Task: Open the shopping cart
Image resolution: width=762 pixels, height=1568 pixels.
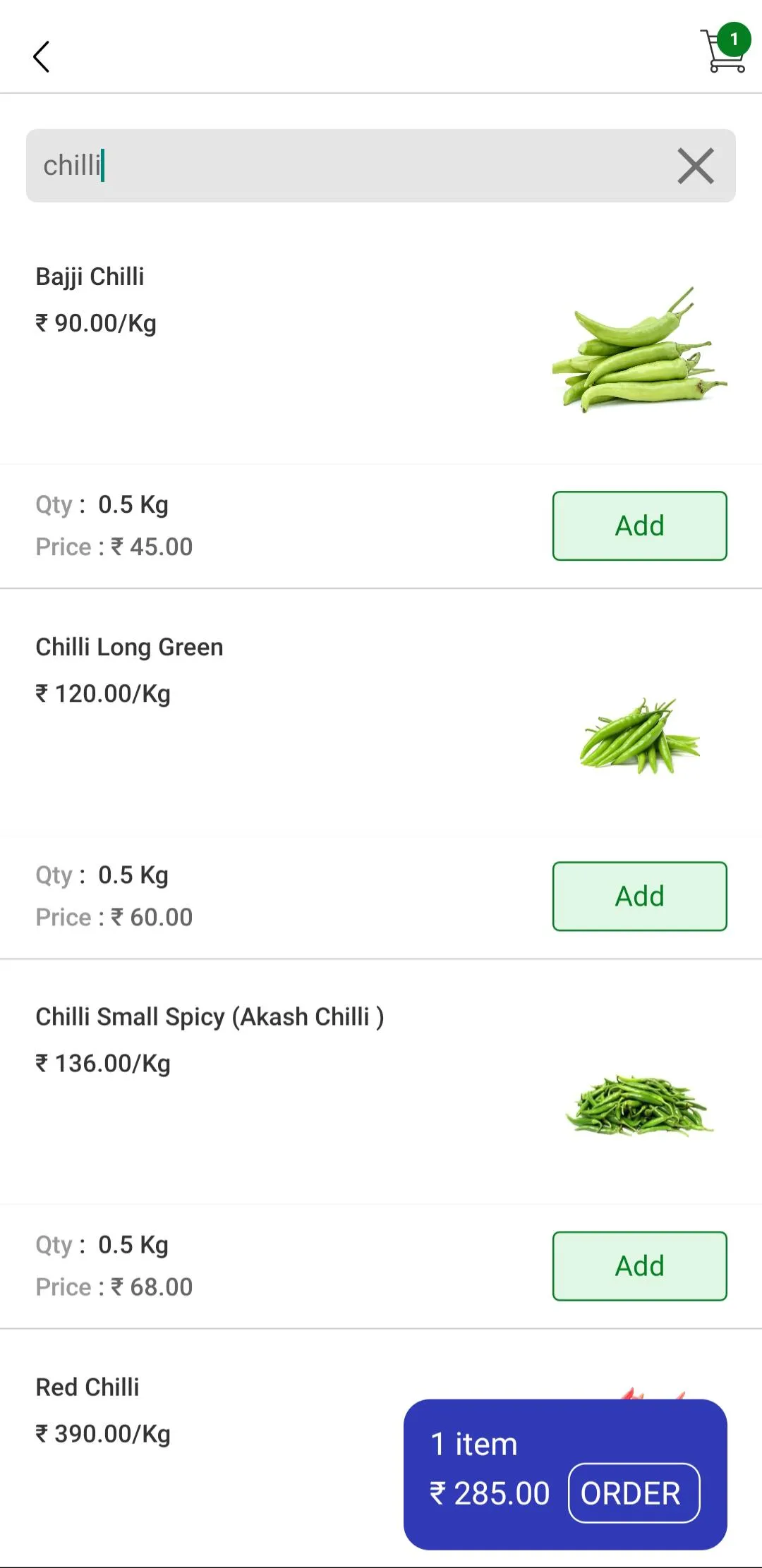Action: coord(725,48)
